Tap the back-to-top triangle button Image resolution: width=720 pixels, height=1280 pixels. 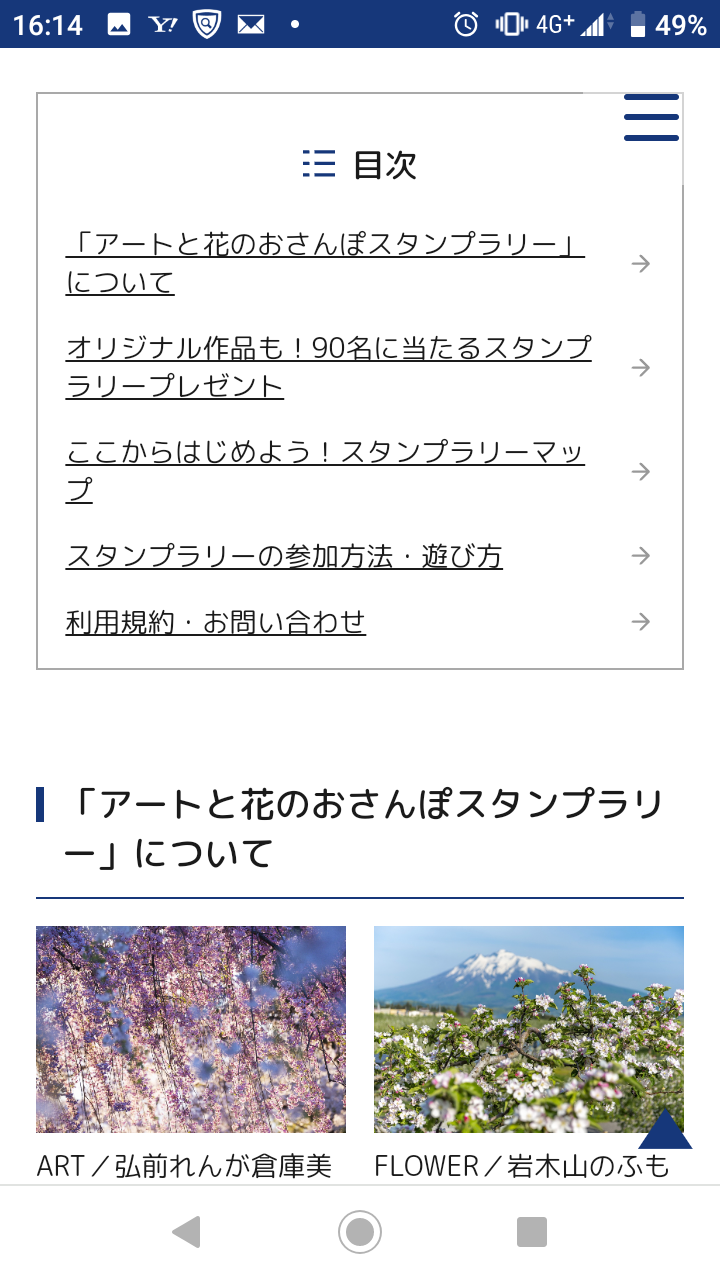[665, 1130]
